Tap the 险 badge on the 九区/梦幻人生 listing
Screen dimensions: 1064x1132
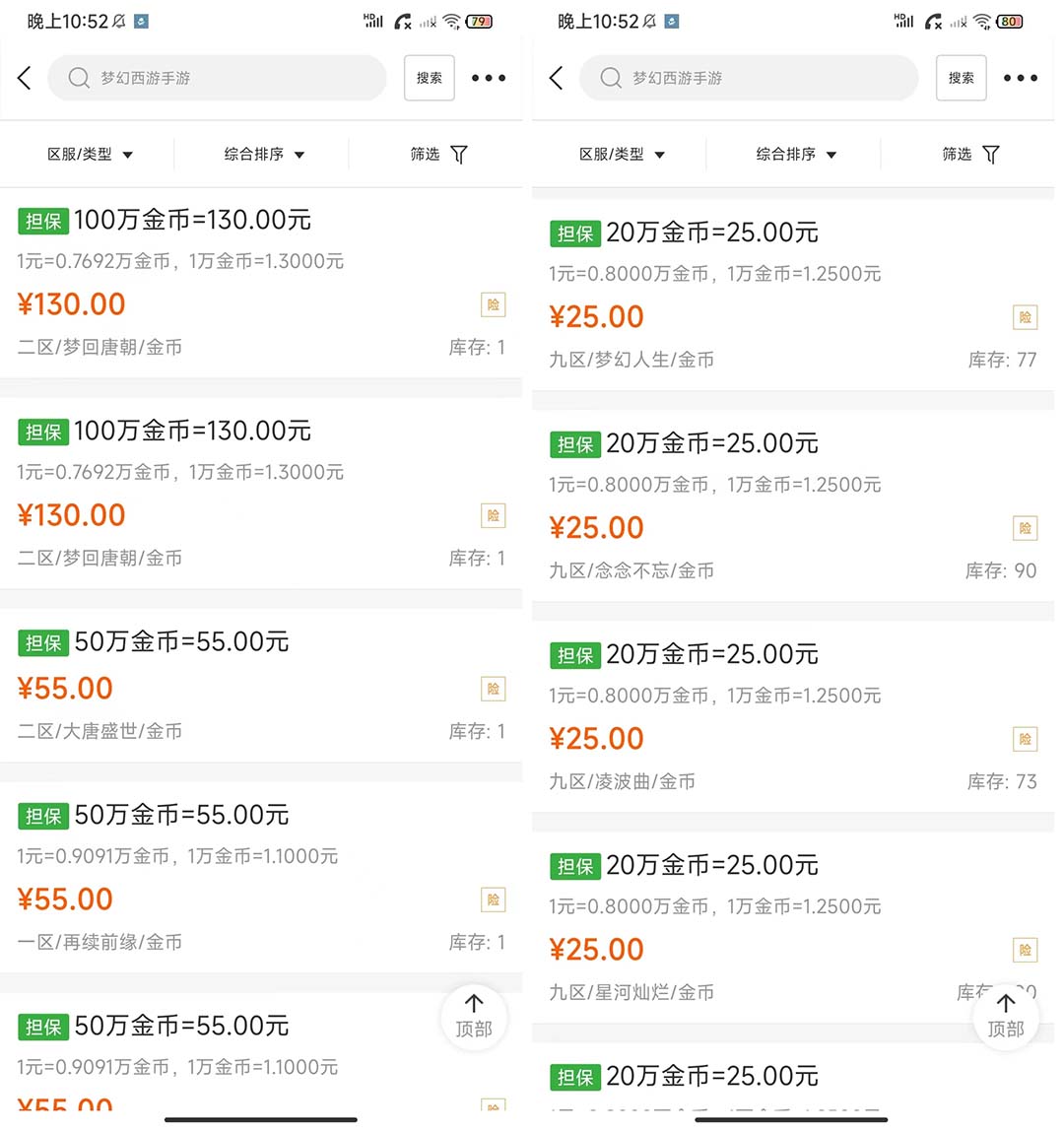click(1025, 316)
